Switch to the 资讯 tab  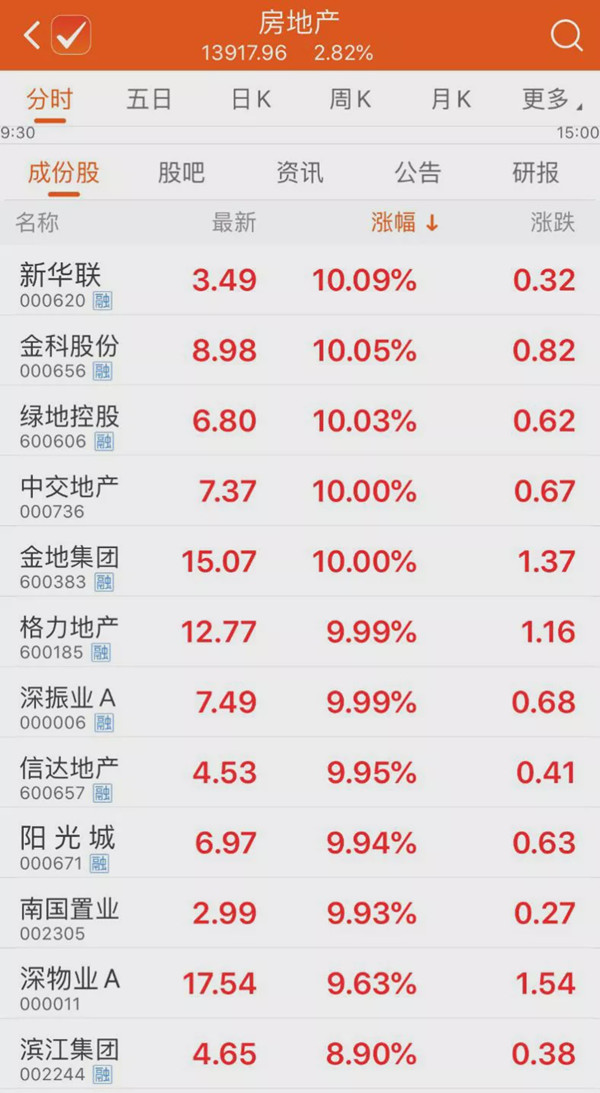coord(300,172)
